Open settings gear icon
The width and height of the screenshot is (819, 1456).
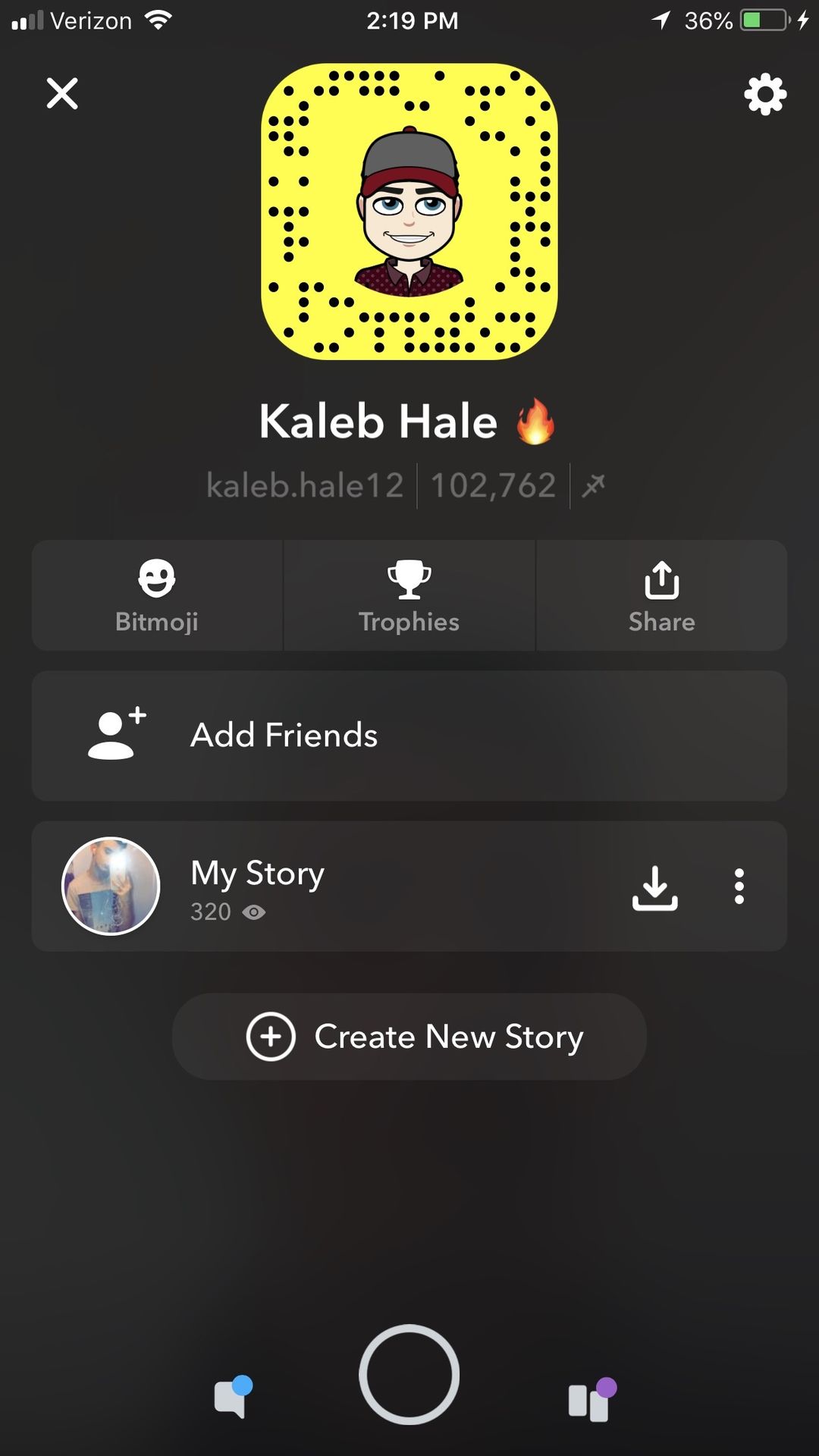point(765,94)
